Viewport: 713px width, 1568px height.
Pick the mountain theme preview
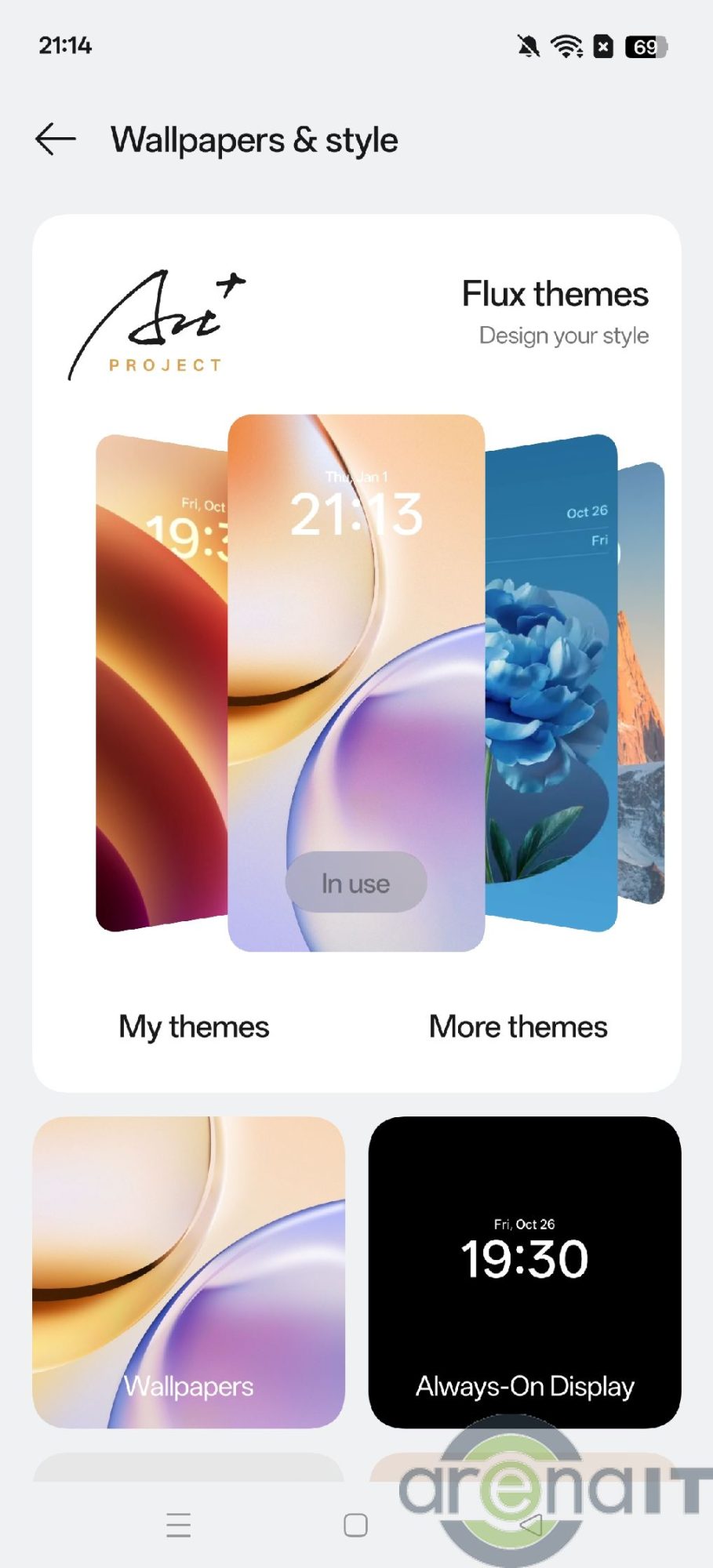pos(642,682)
